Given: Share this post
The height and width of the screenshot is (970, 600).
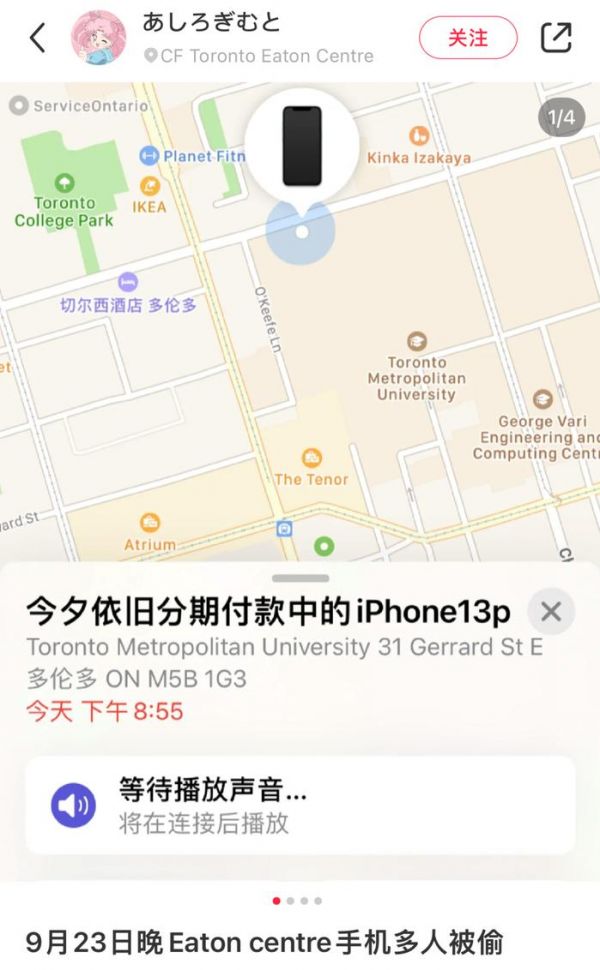Looking at the screenshot, I should coord(555,38).
